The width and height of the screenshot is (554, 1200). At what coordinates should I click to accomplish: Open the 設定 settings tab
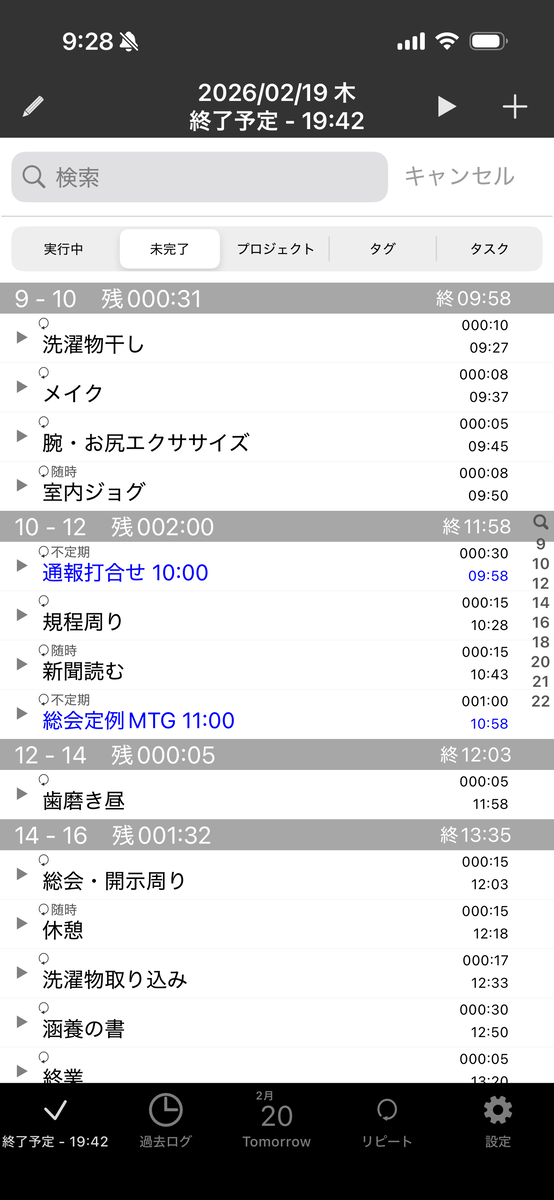[x=498, y=1120]
